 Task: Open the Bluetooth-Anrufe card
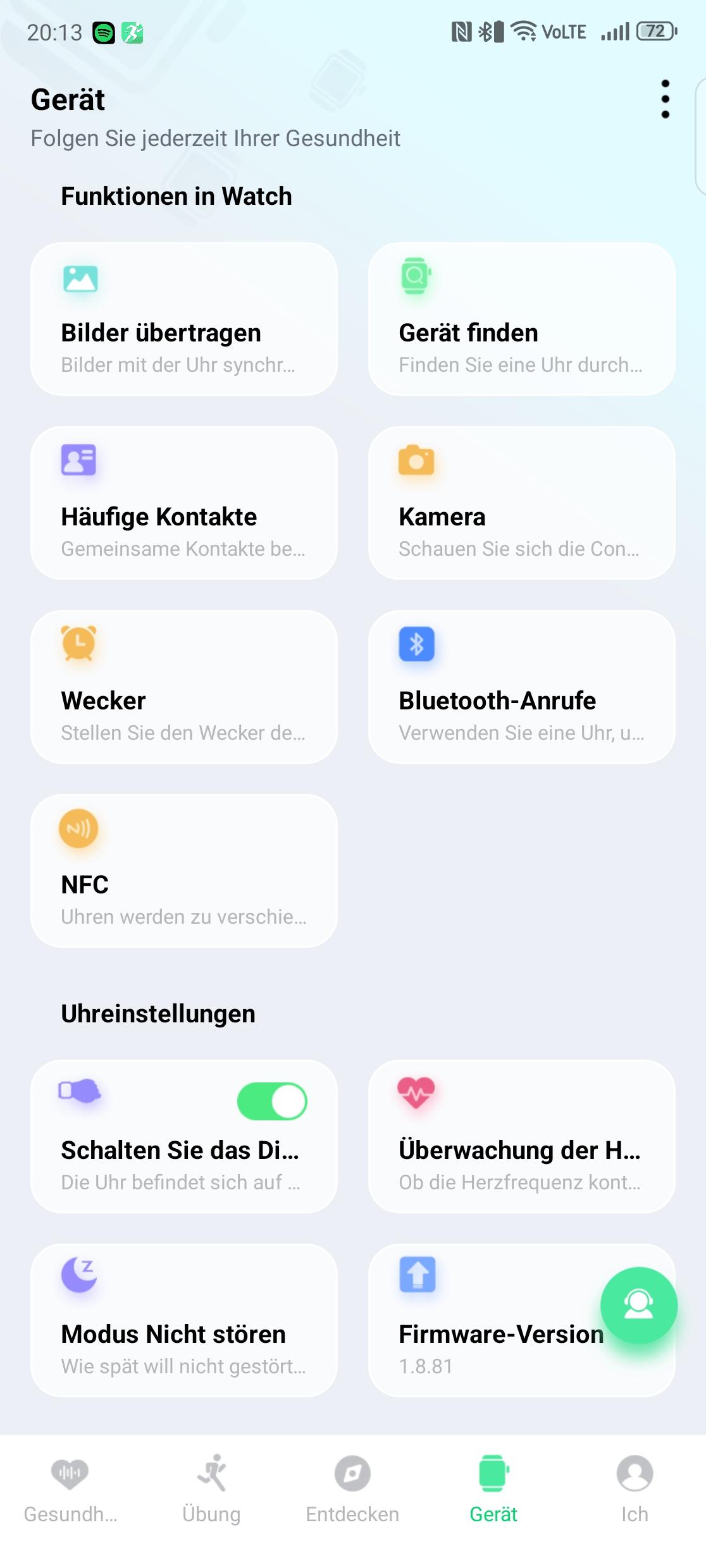tap(521, 687)
